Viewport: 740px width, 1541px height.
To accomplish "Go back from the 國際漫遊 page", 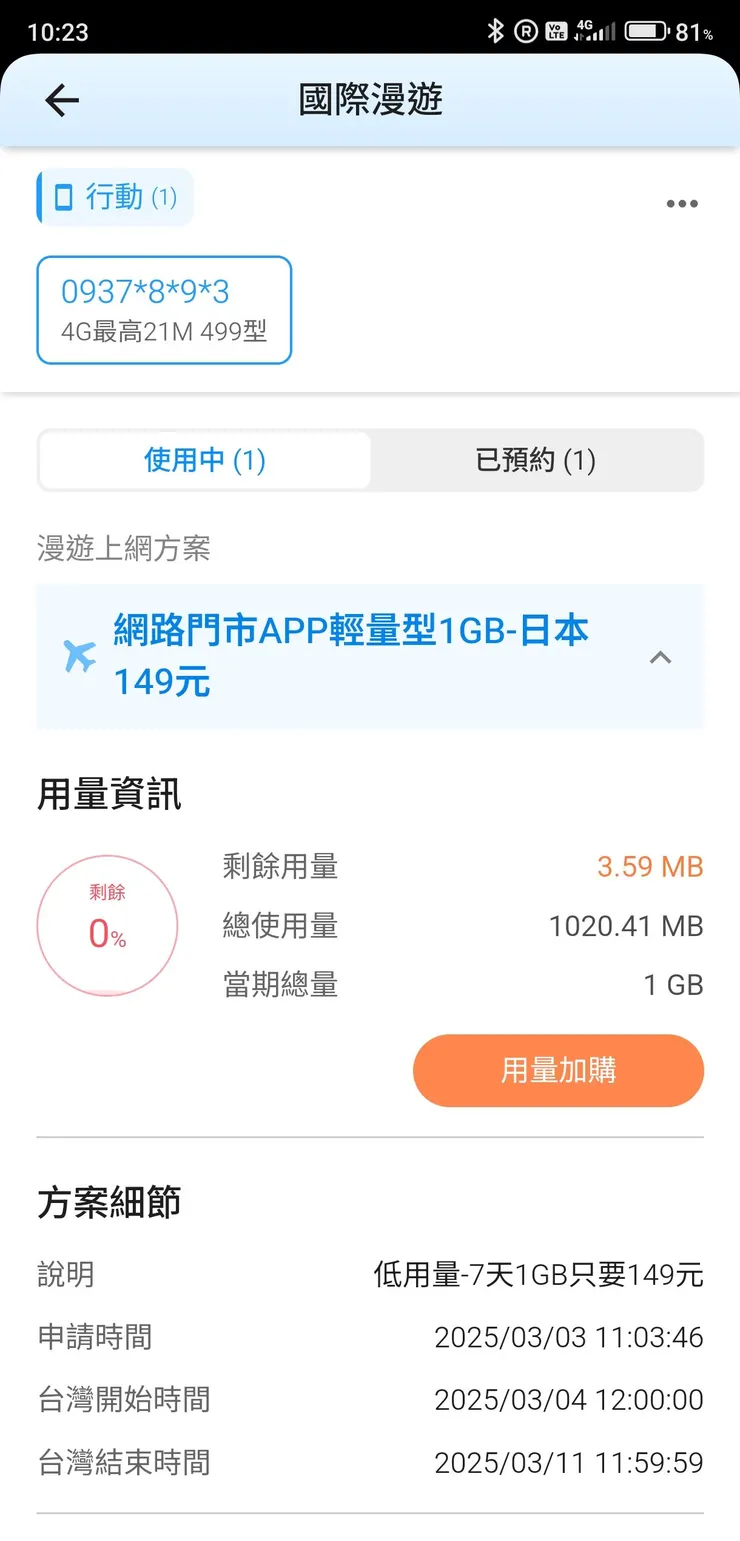I will point(62,100).
